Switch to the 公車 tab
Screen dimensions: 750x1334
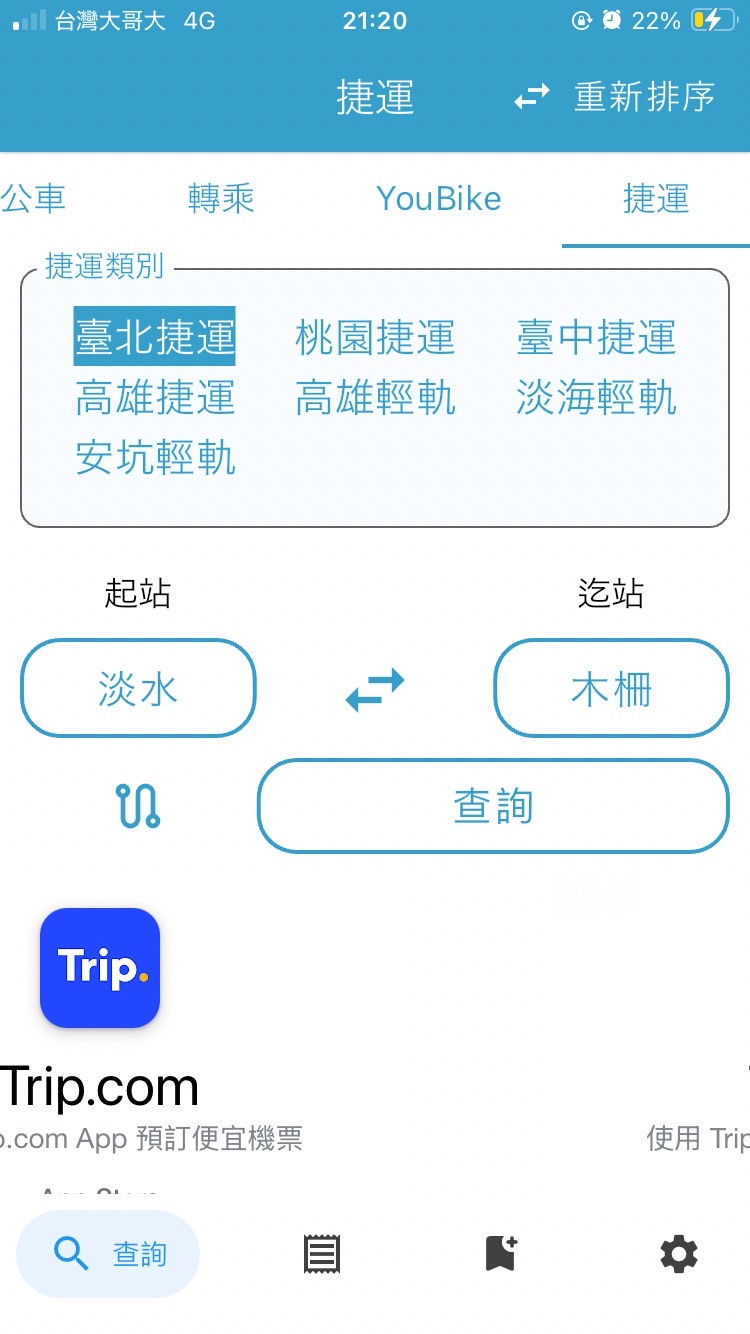pos(33,199)
